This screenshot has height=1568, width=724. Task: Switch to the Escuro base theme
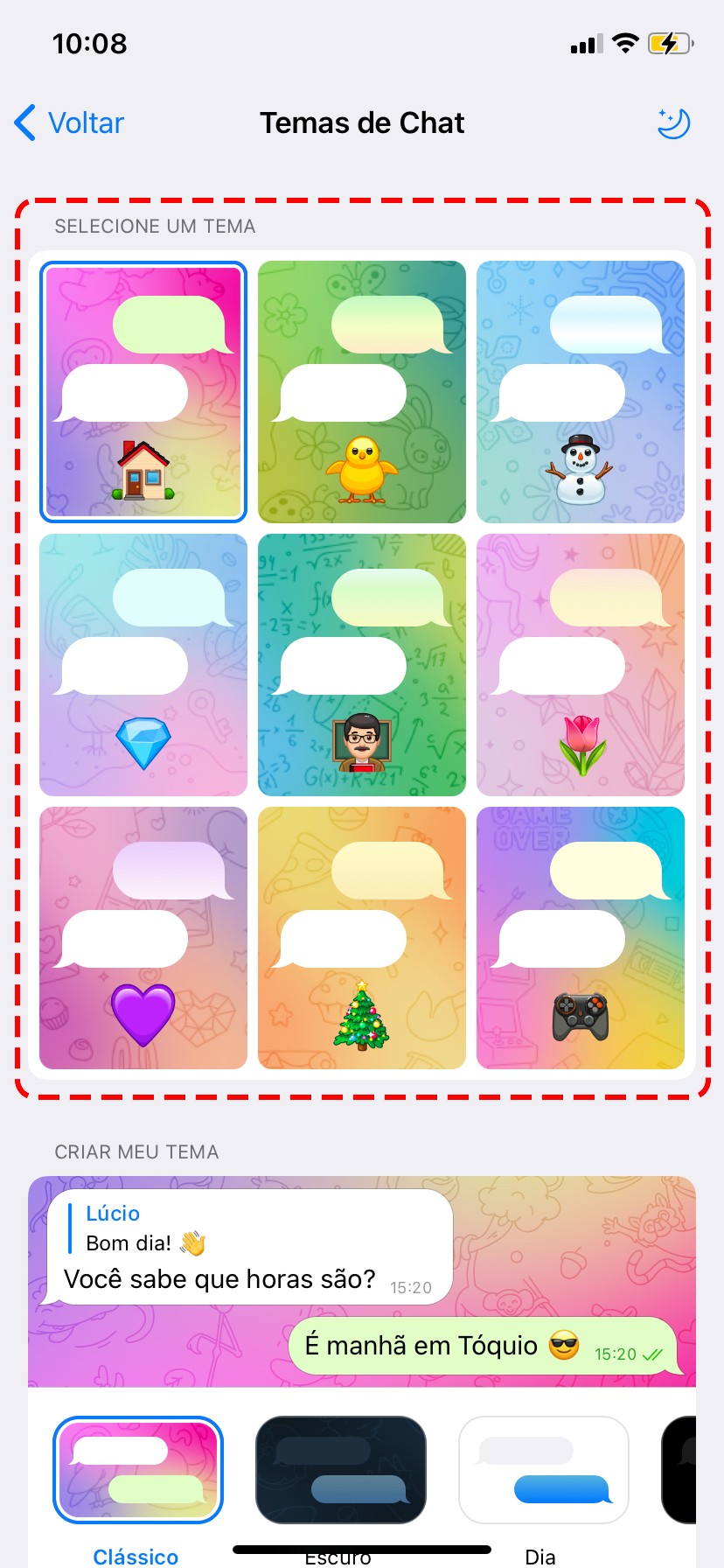(341, 1470)
